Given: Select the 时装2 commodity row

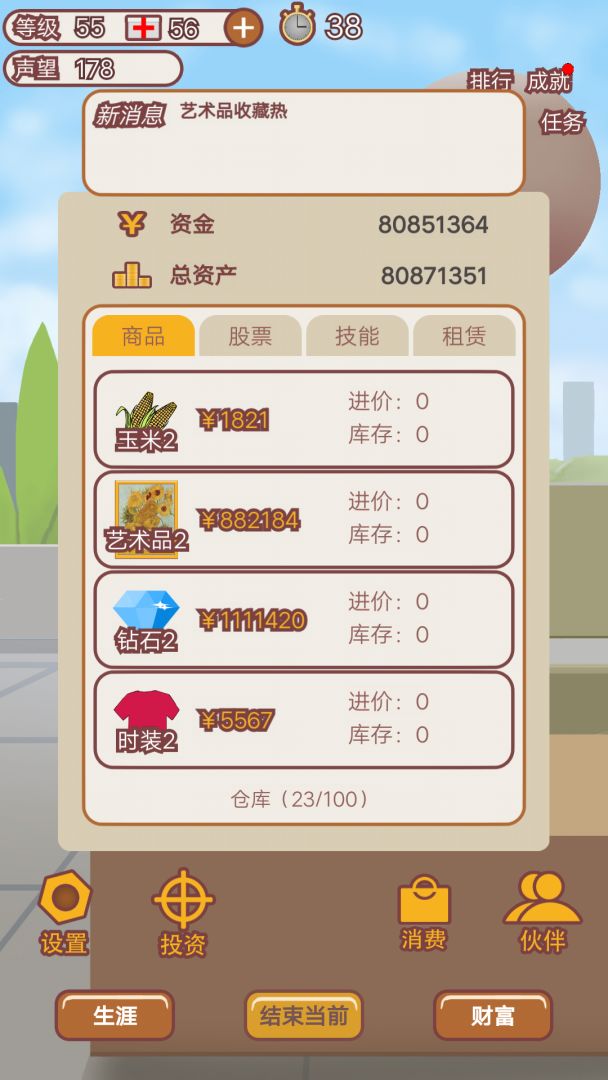Looking at the screenshot, I should pos(303,719).
